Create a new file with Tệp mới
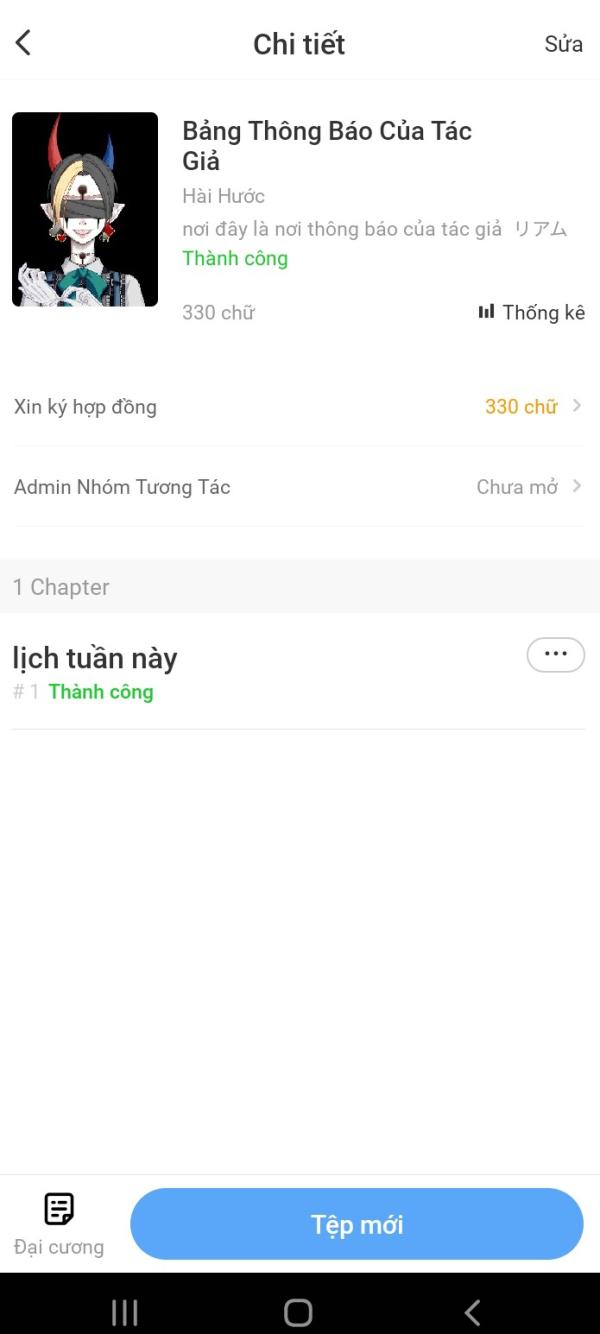600x1334 pixels. click(356, 1224)
